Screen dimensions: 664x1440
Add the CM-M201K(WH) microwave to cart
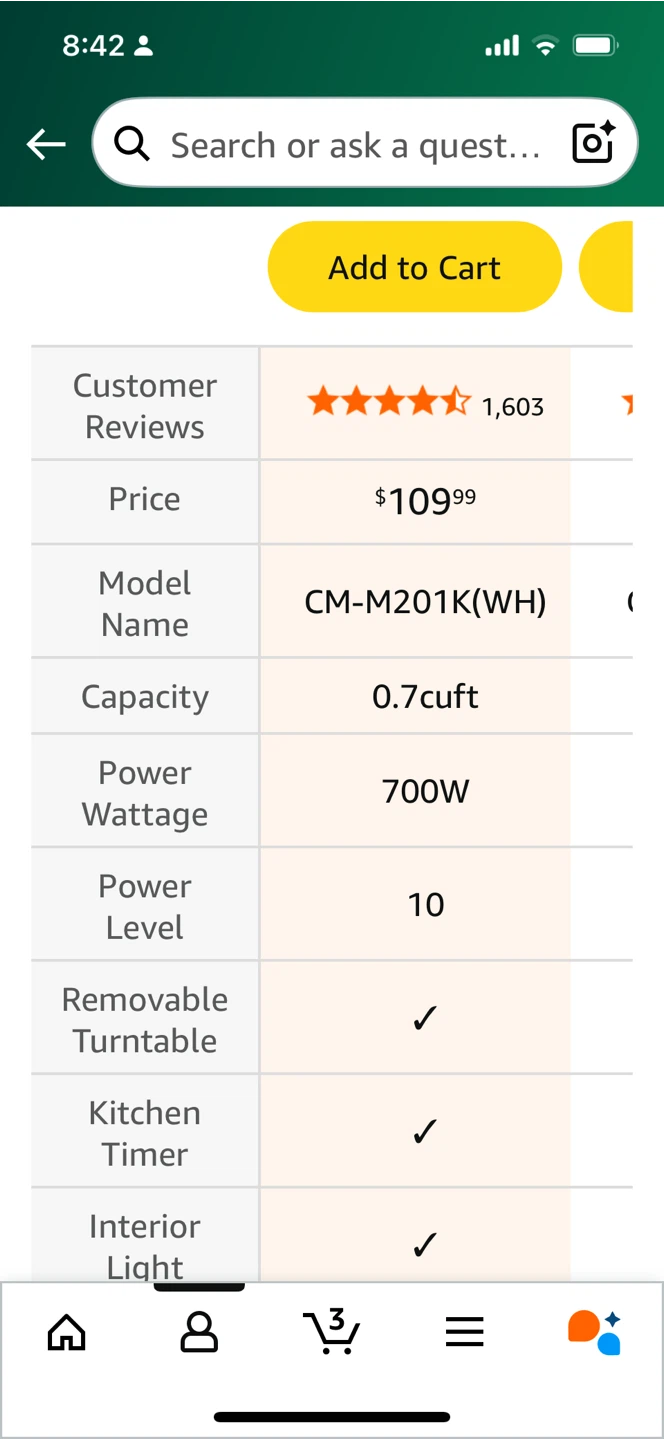pos(414,267)
